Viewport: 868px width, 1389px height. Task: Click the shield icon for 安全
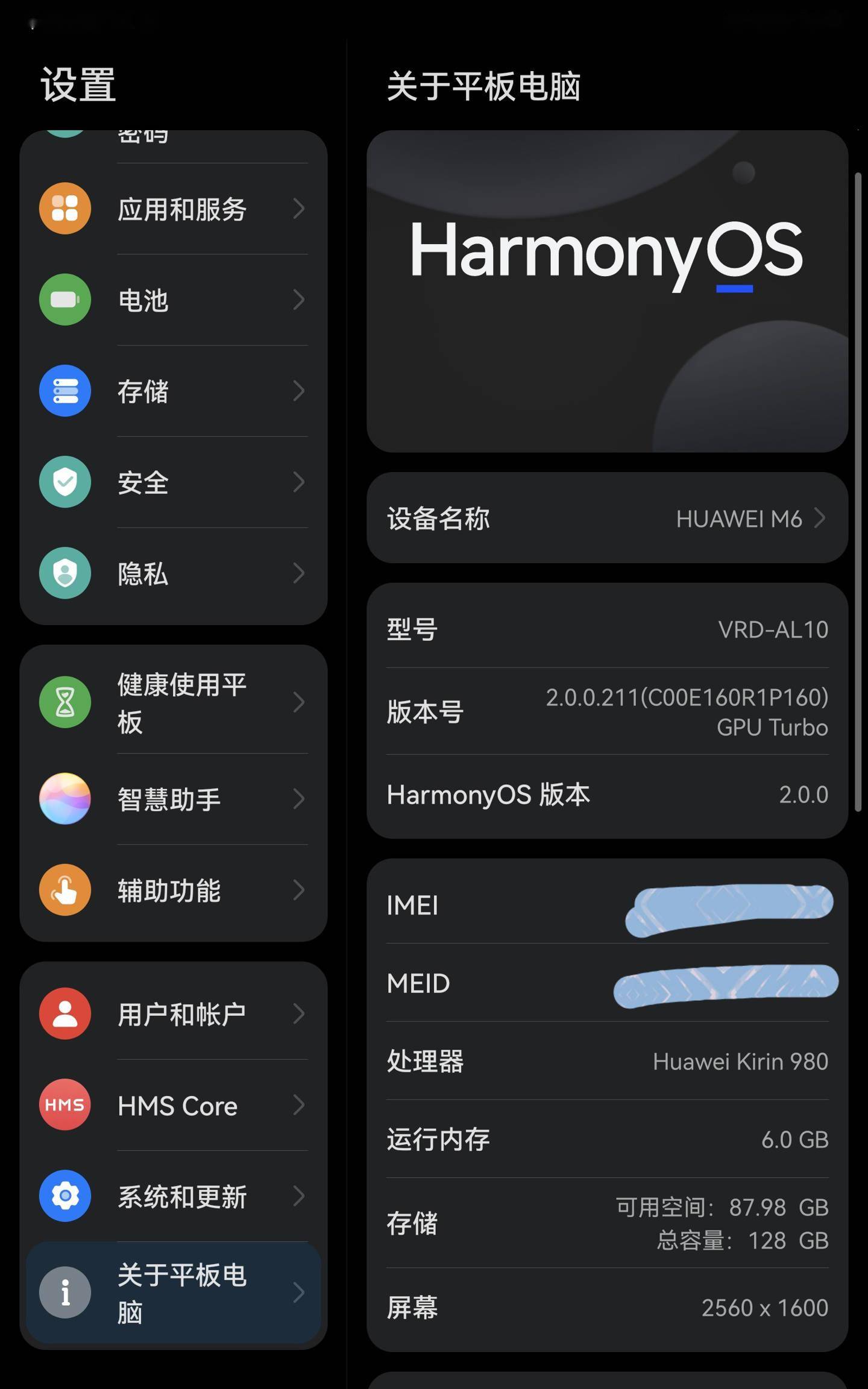[64, 482]
